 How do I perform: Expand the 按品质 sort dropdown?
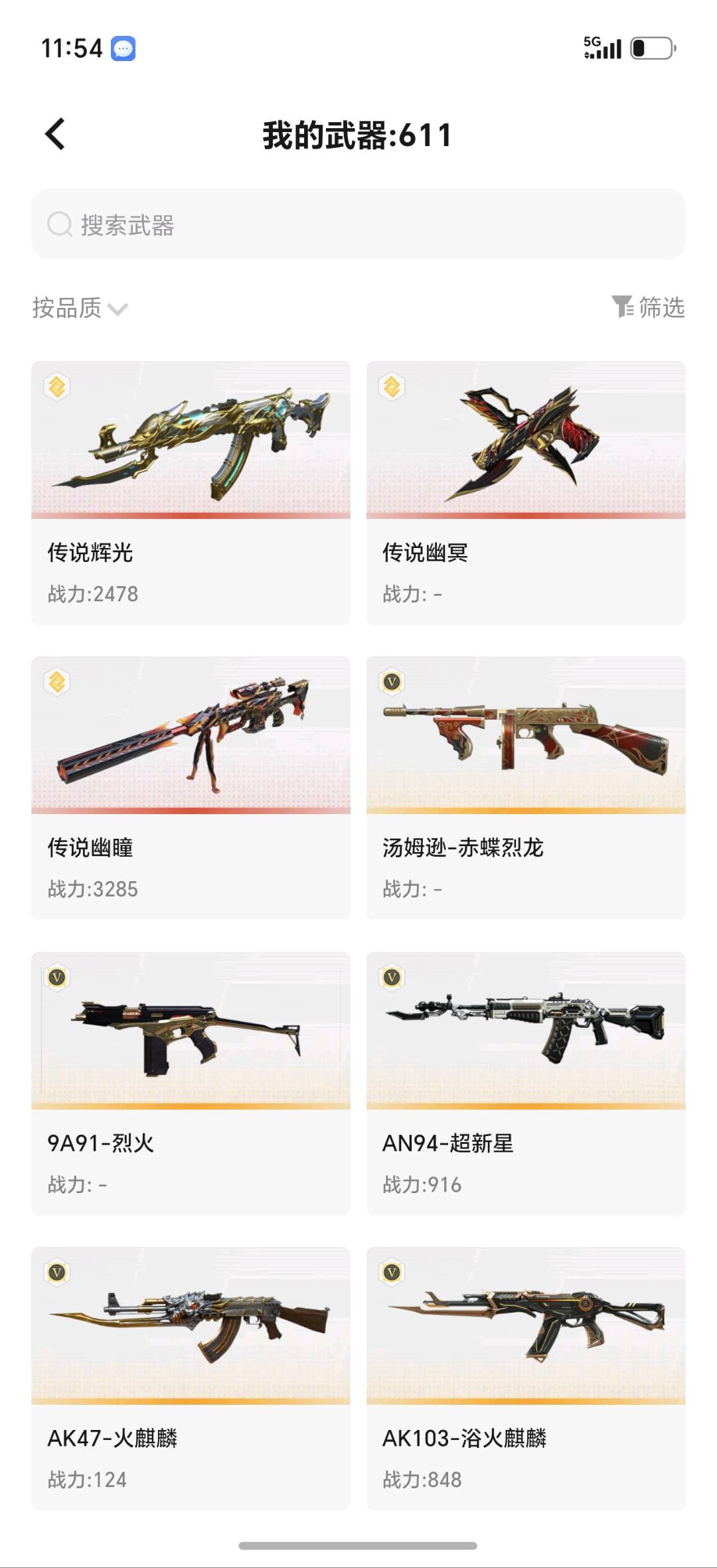(80, 308)
